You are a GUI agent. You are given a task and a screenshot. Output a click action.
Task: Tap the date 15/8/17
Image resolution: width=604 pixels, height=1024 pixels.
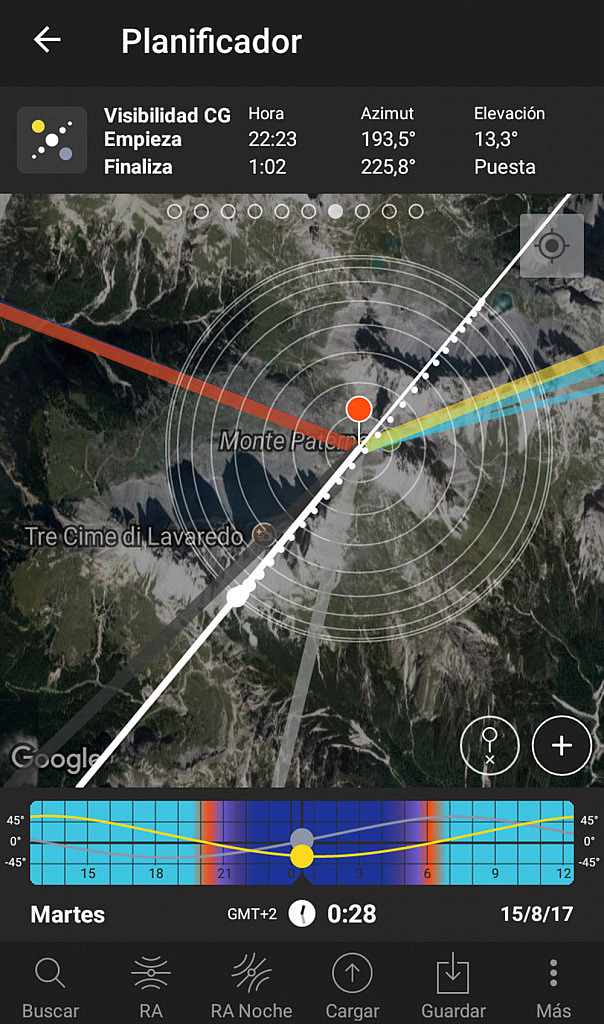pos(536,914)
